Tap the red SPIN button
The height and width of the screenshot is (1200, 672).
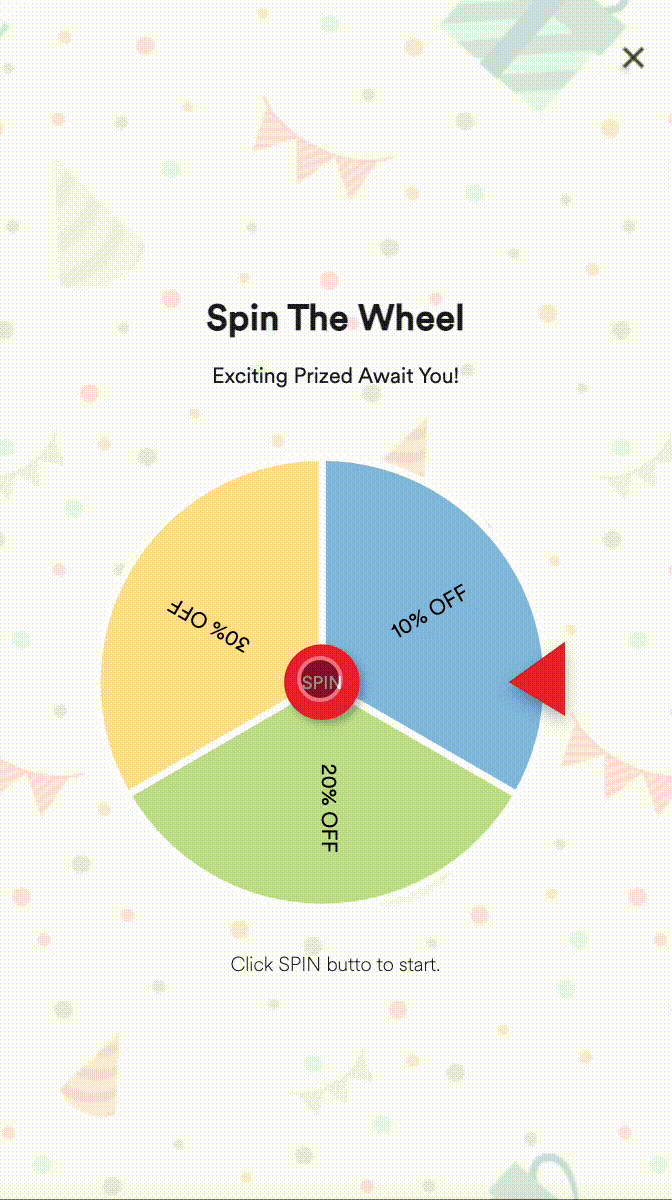321,682
